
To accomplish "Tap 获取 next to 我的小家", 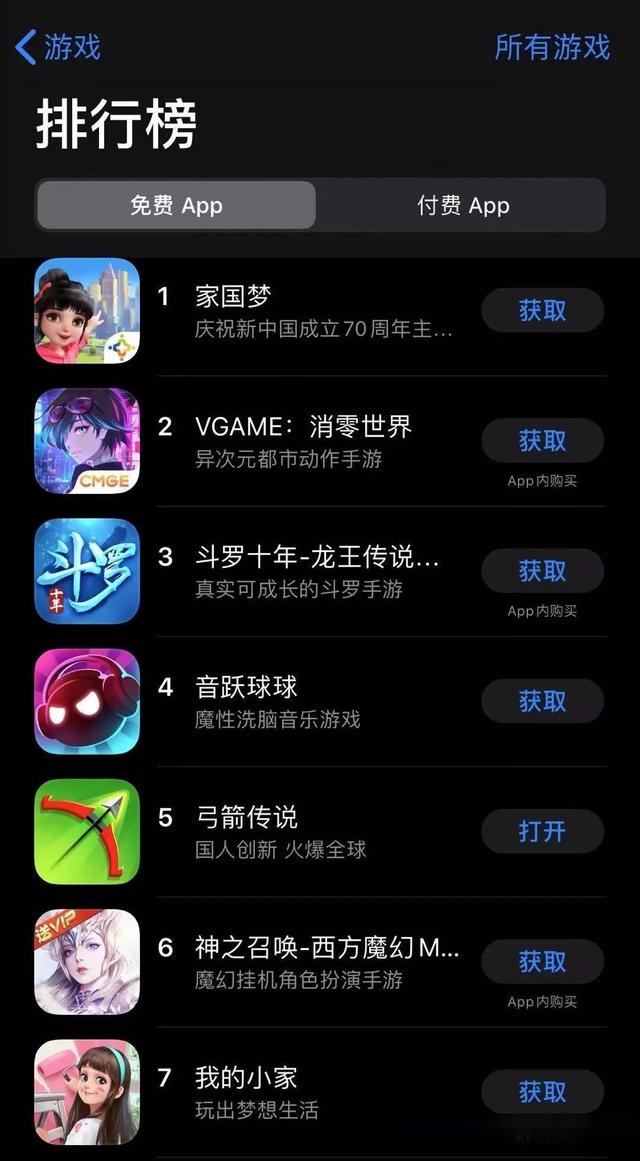I will (542, 1092).
